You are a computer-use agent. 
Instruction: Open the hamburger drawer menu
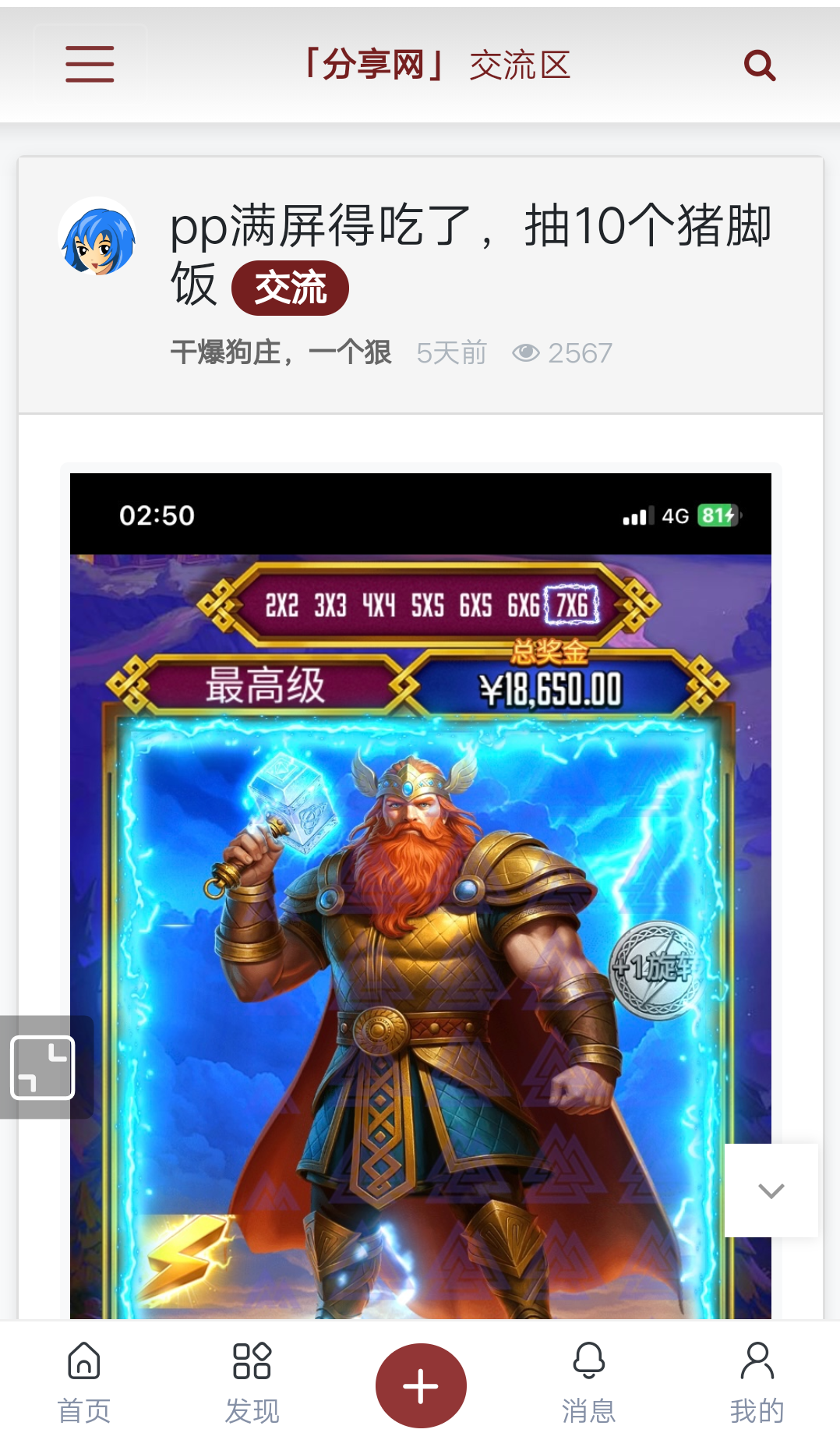click(90, 64)
